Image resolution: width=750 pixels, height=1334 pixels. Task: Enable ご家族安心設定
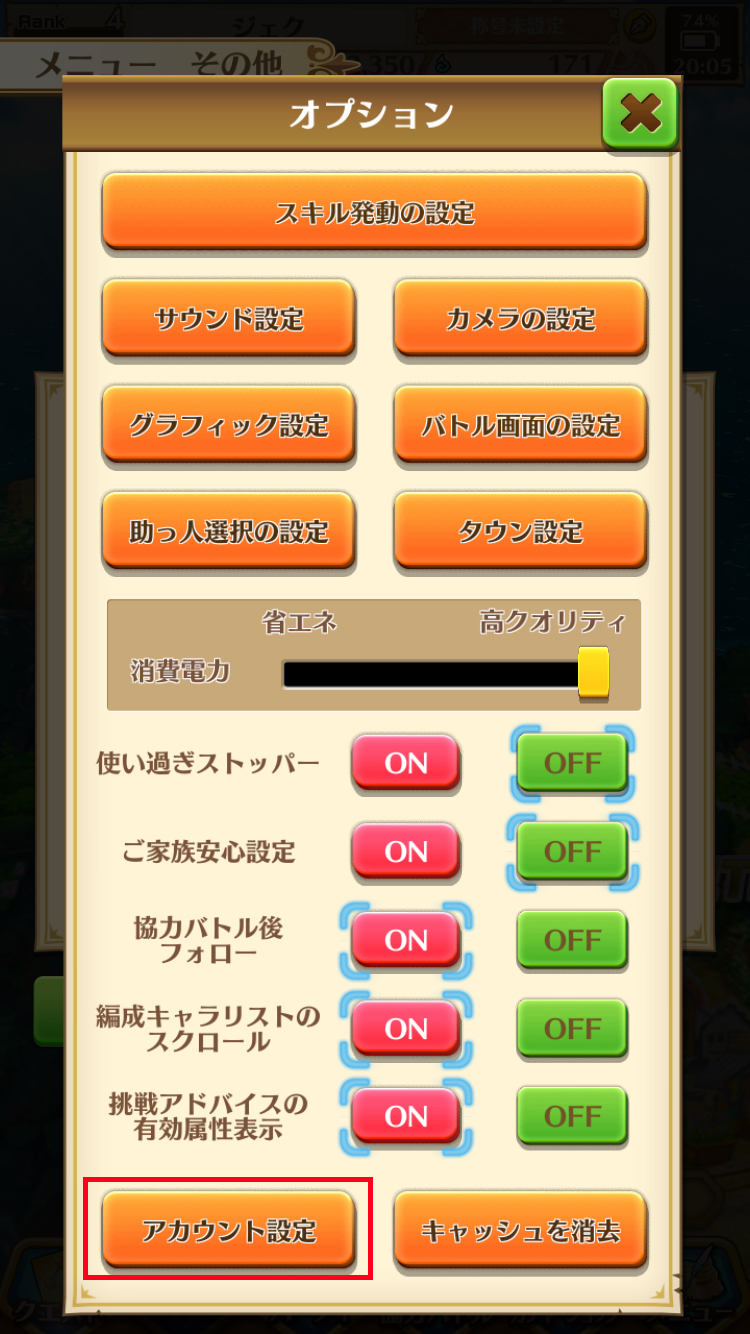[405, 851]
